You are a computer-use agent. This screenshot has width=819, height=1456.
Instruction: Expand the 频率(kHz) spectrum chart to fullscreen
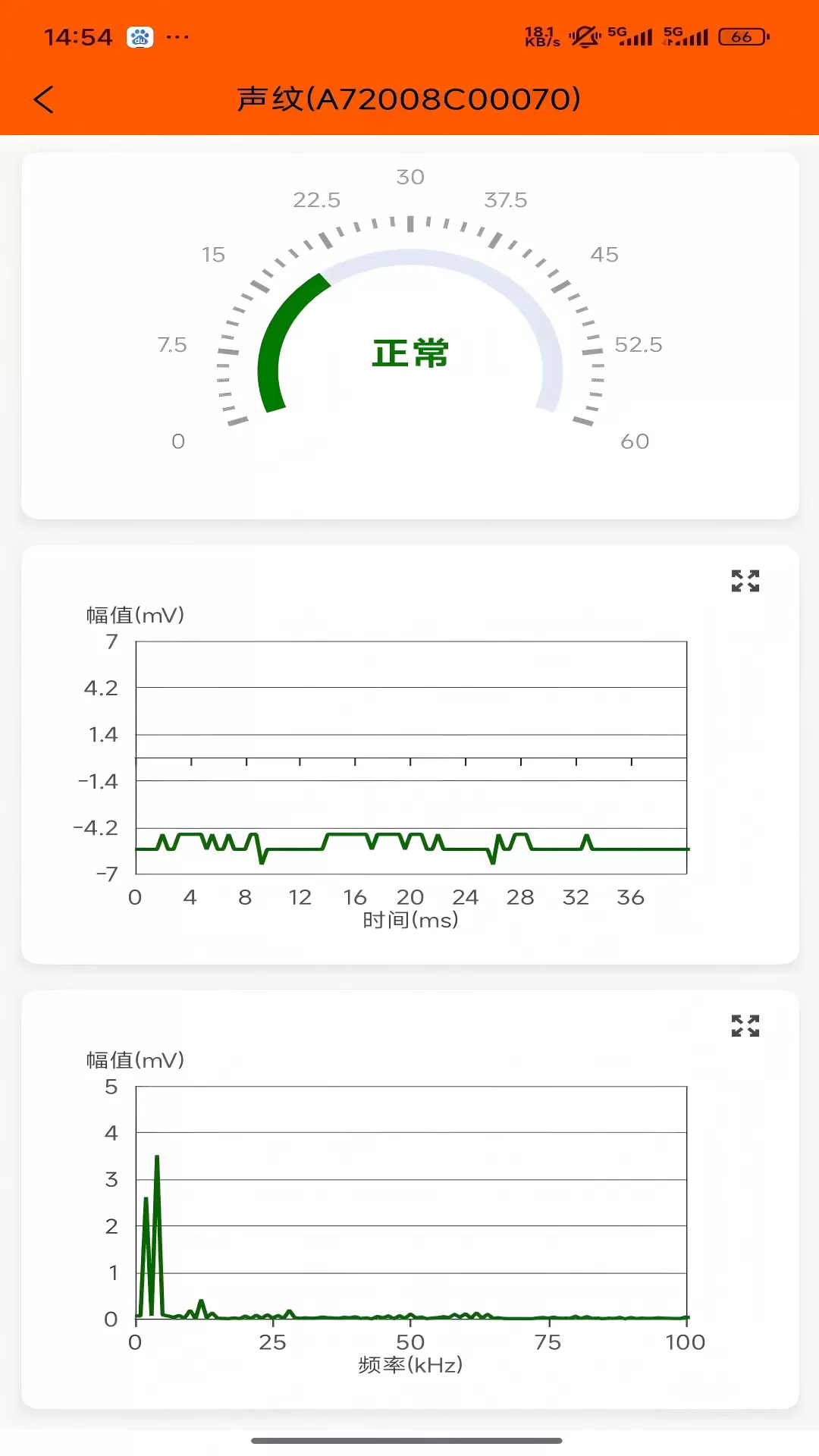745,1025
